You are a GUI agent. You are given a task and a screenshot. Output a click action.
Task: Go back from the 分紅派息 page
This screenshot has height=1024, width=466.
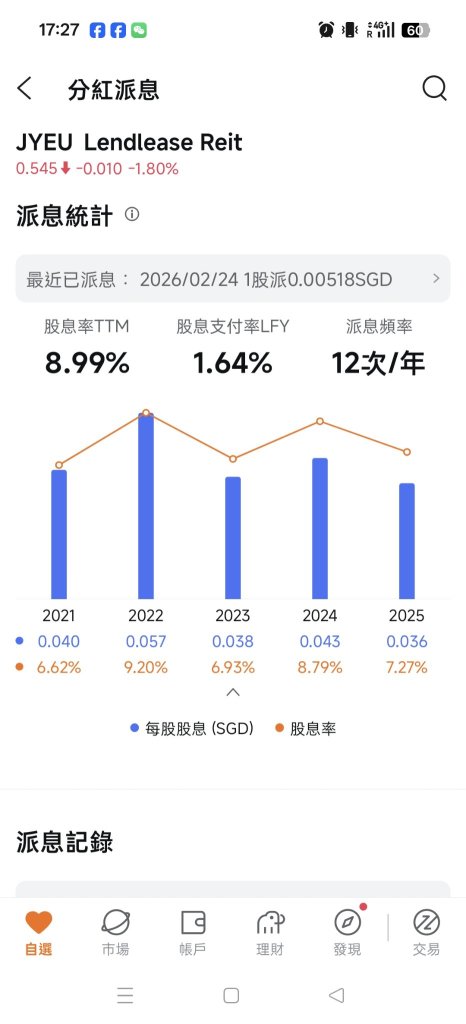tap(24, 88)
